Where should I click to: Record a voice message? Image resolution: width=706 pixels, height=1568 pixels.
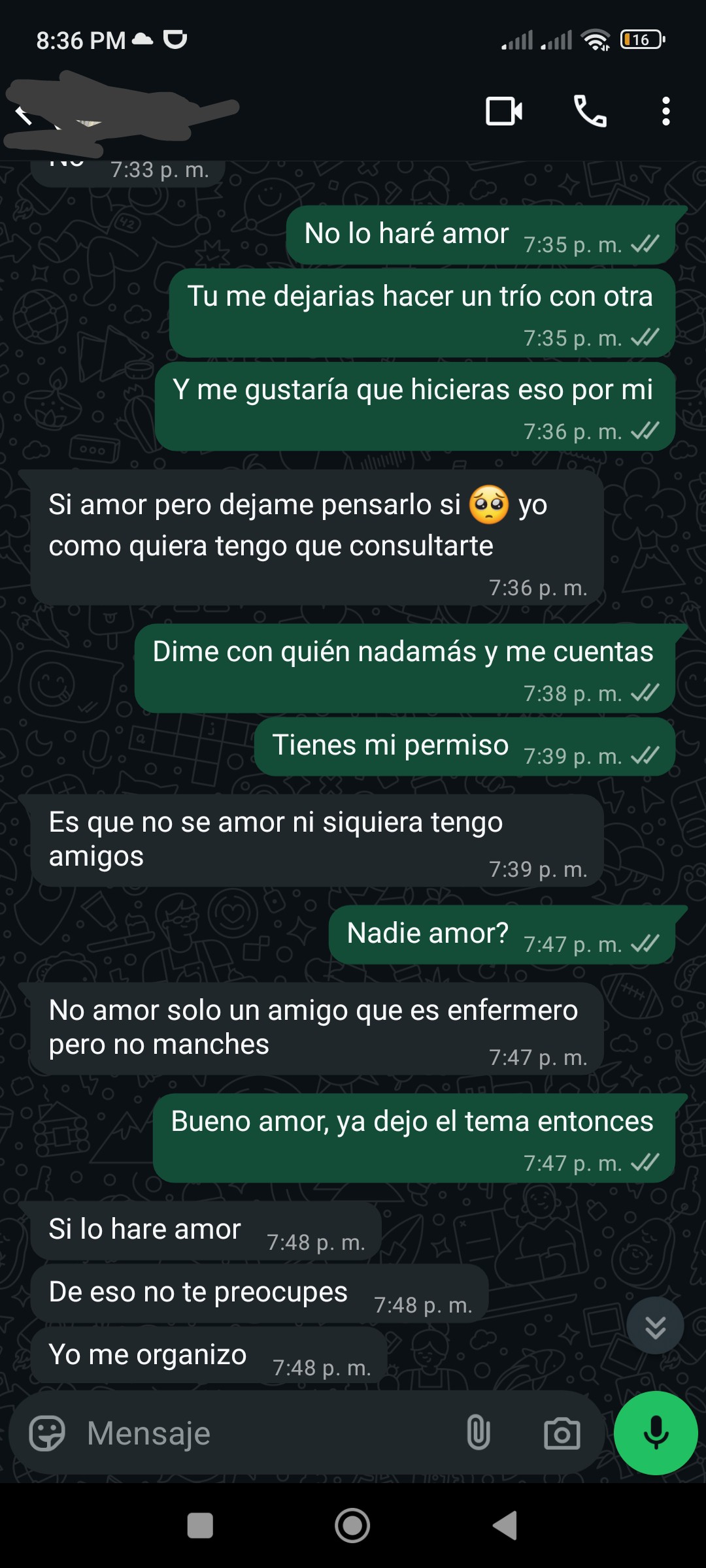tap(656, 1433)
